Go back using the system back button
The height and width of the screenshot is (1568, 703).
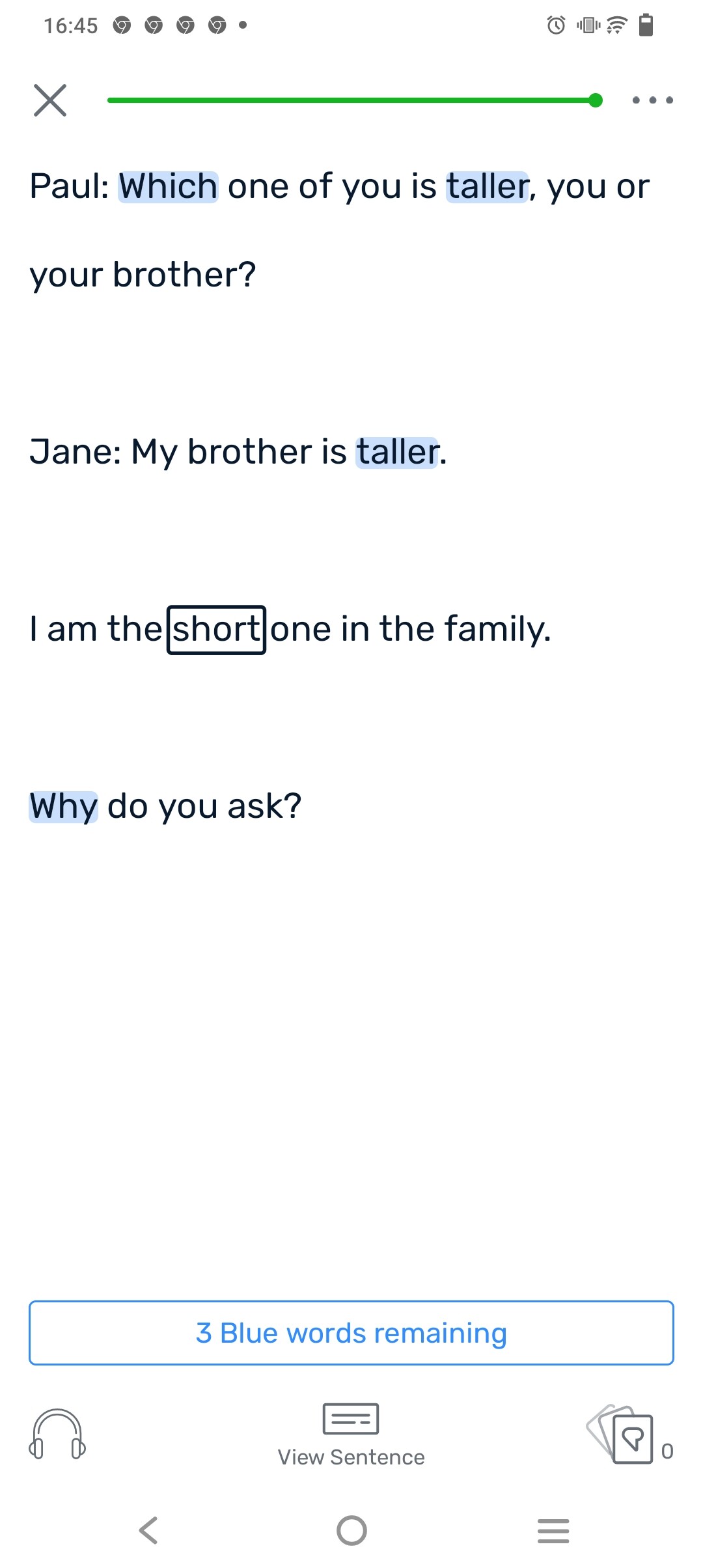pyautogui.click(x=148, y=1530)
